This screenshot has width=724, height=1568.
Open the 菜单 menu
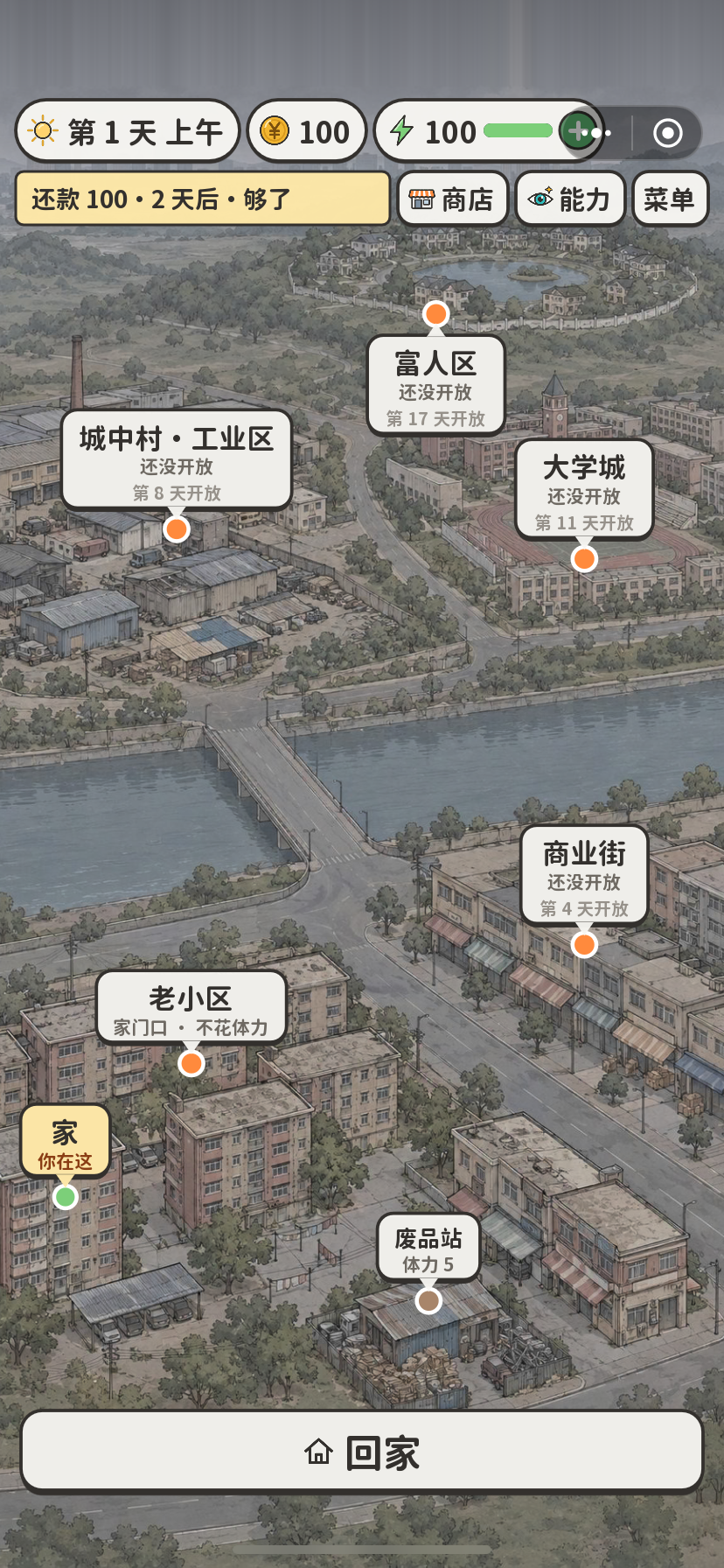pyautogui.click(x=670, y=199)
